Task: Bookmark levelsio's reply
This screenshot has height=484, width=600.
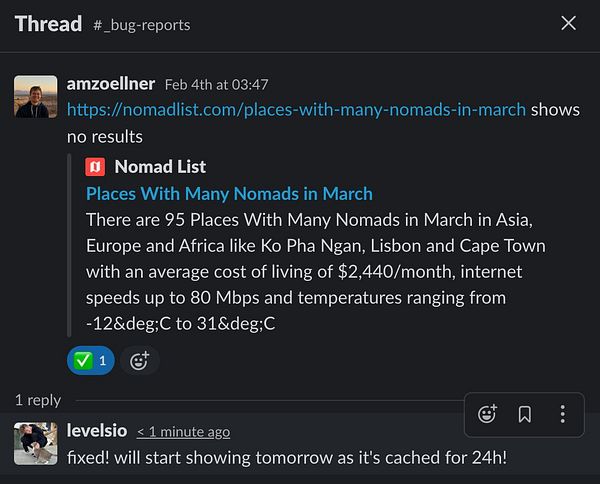Action: 525,414
